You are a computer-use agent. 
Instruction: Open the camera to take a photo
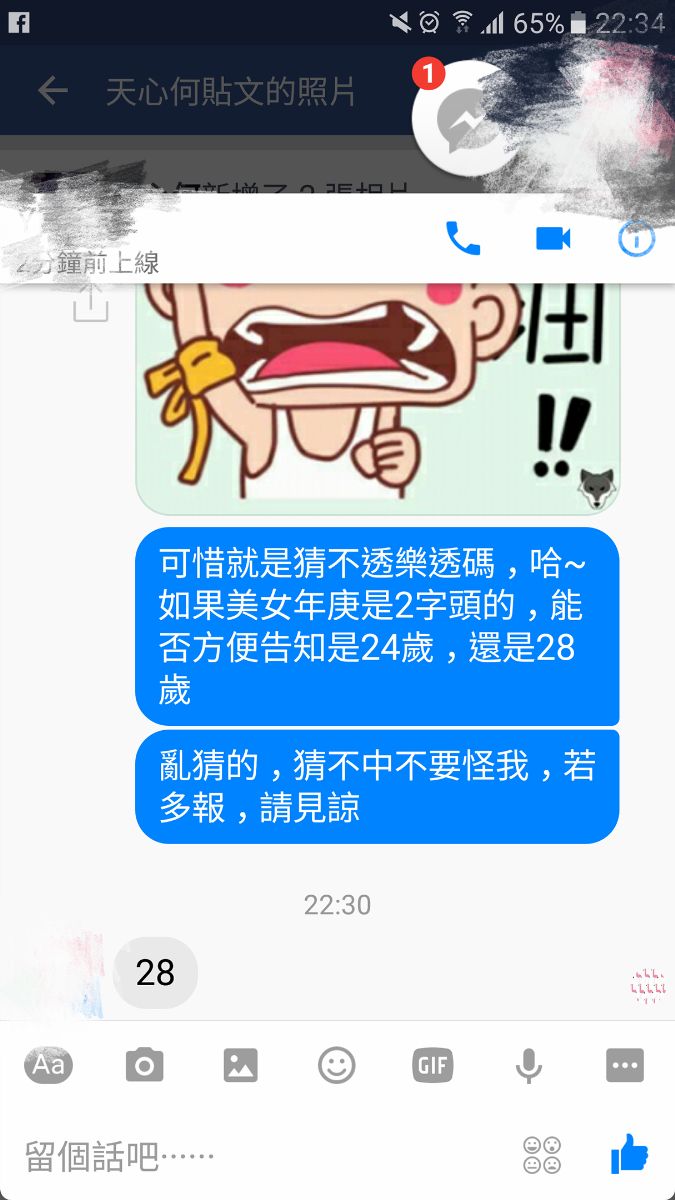144,1066
